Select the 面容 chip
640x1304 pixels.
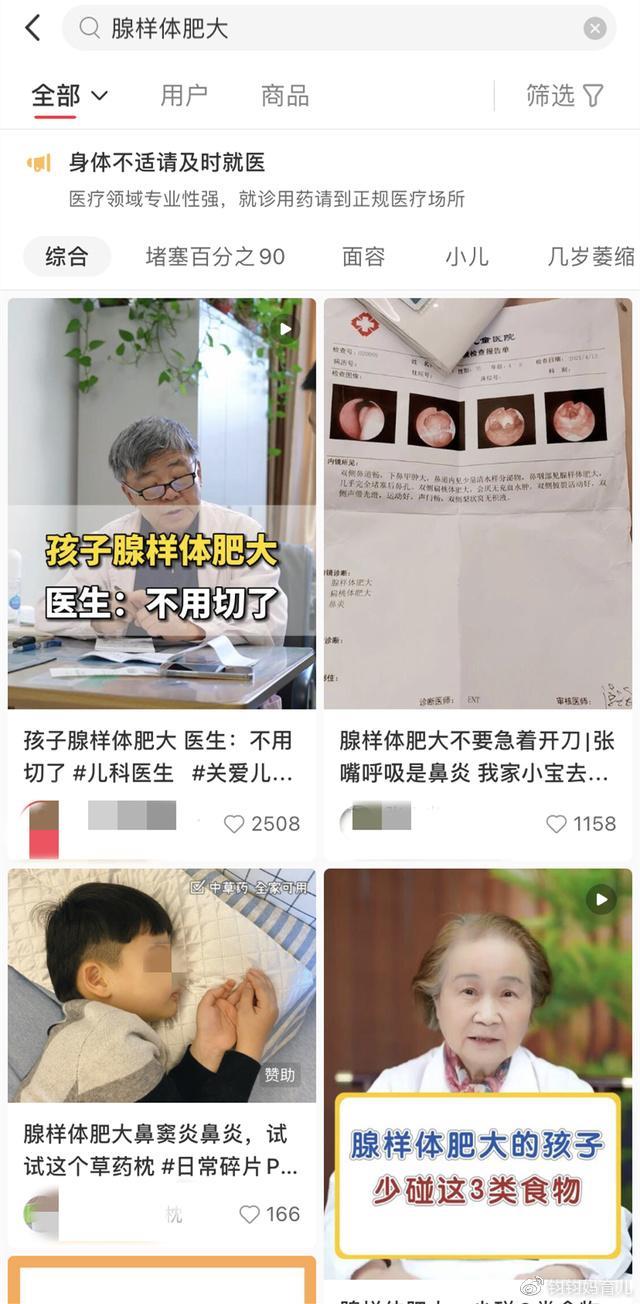[x=363, y=257]
